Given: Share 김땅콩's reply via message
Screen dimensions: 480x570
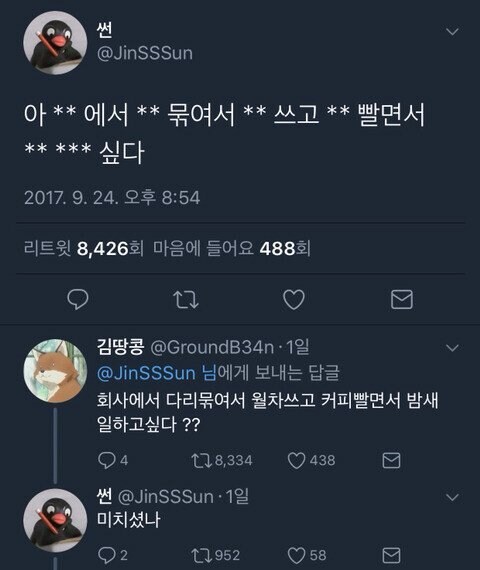Looking at the screenshot, I should point(392,461).
